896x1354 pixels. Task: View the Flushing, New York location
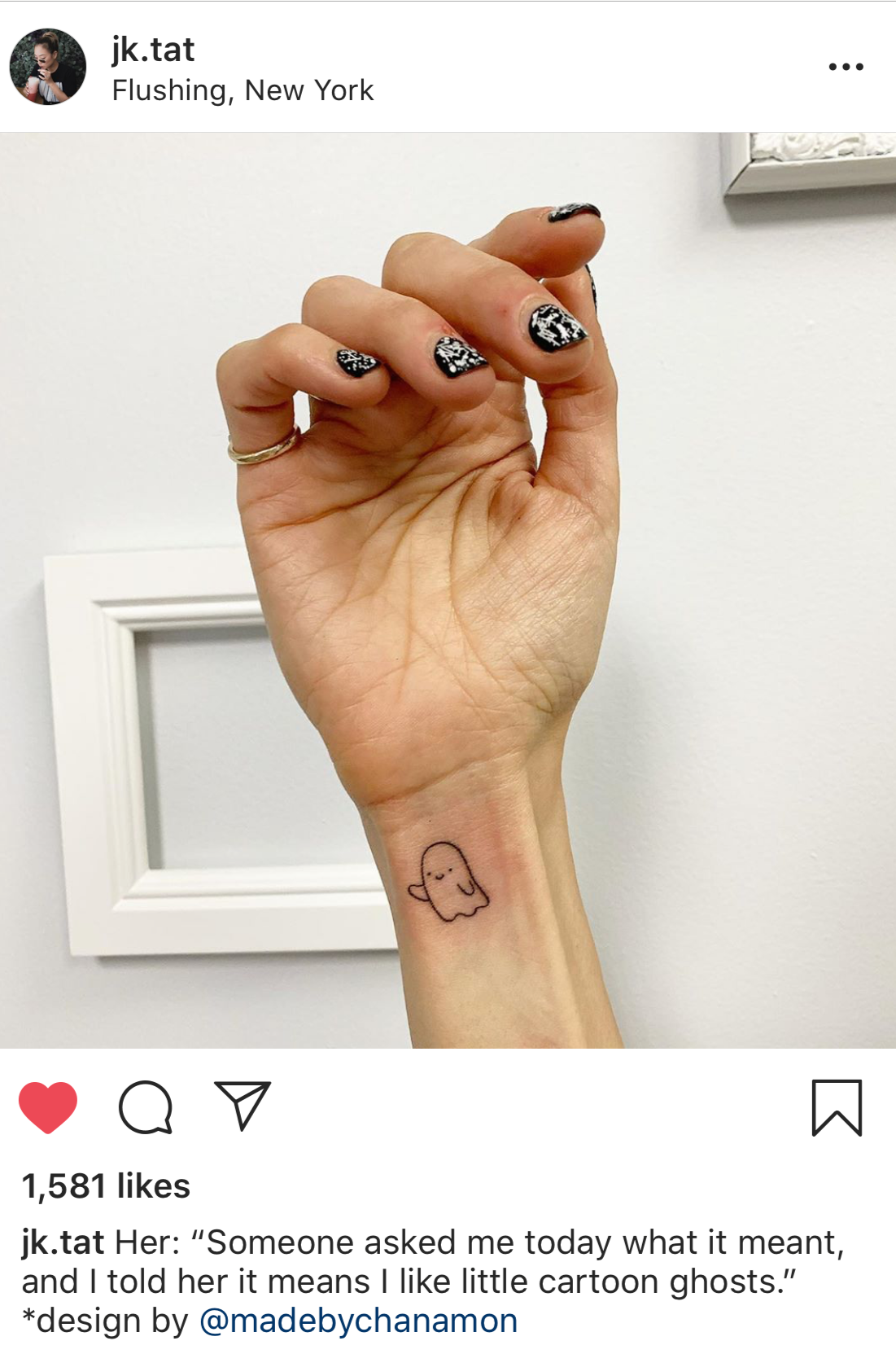[x=243, y=90]
